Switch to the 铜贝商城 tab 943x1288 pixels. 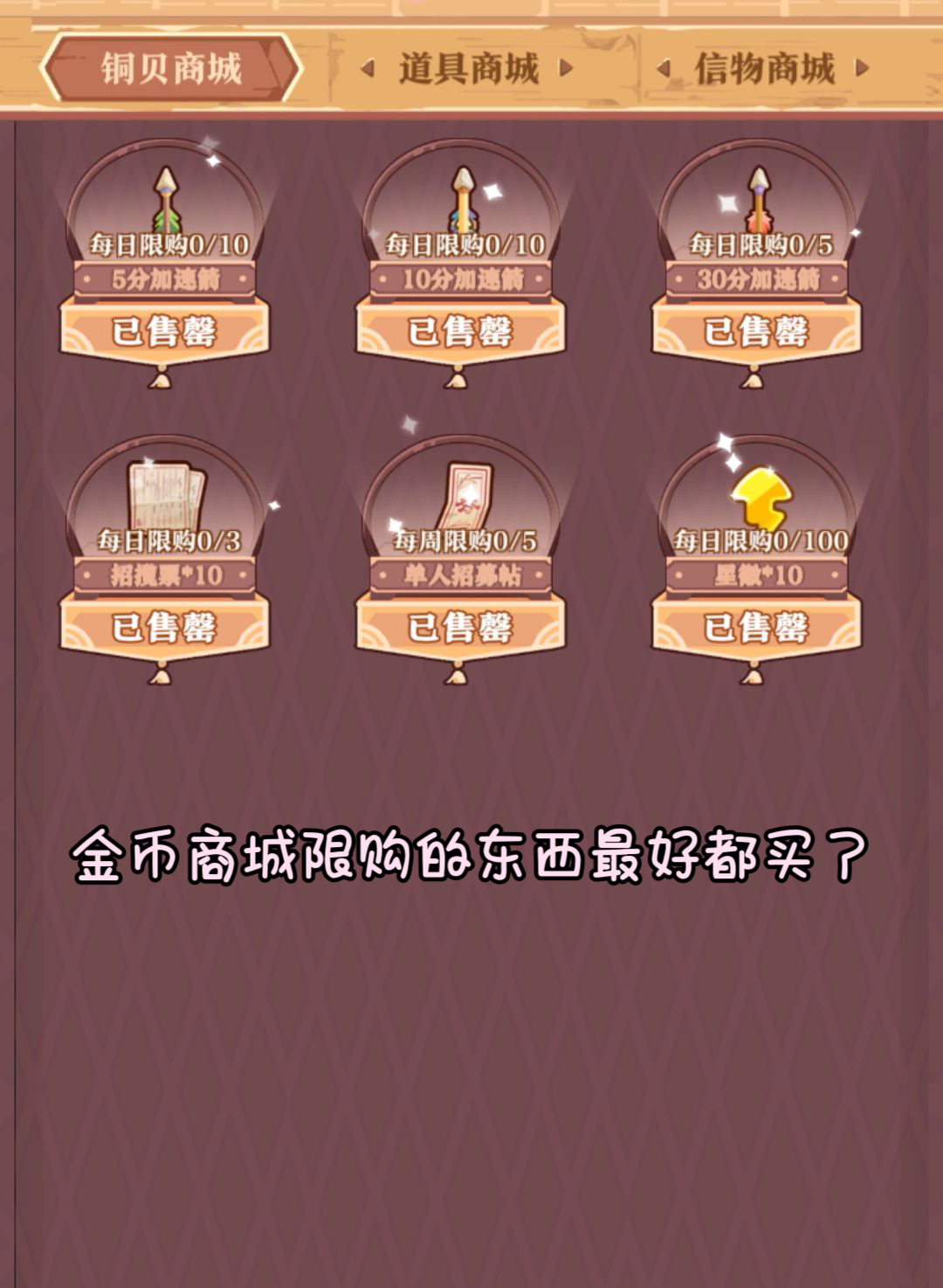click(170, 68)
